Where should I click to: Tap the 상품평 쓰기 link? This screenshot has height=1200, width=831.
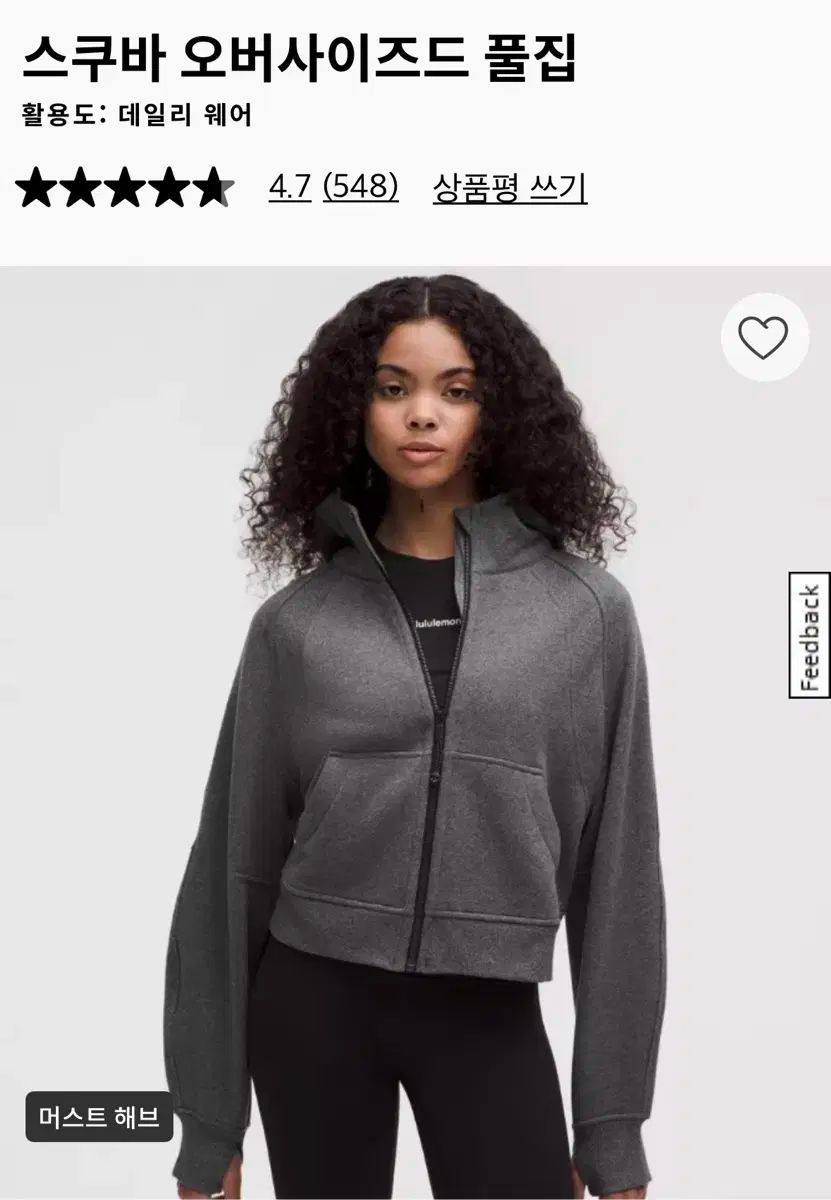click(x=510, y=187)
